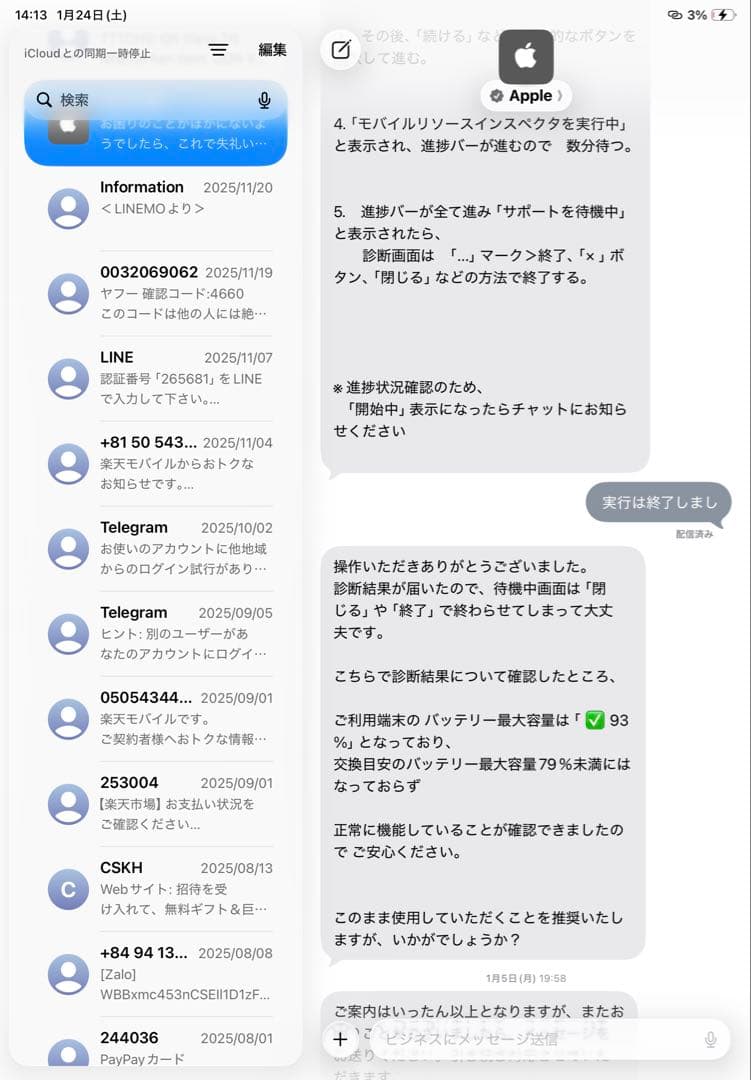Compose a new message

(x=340, y=50)
